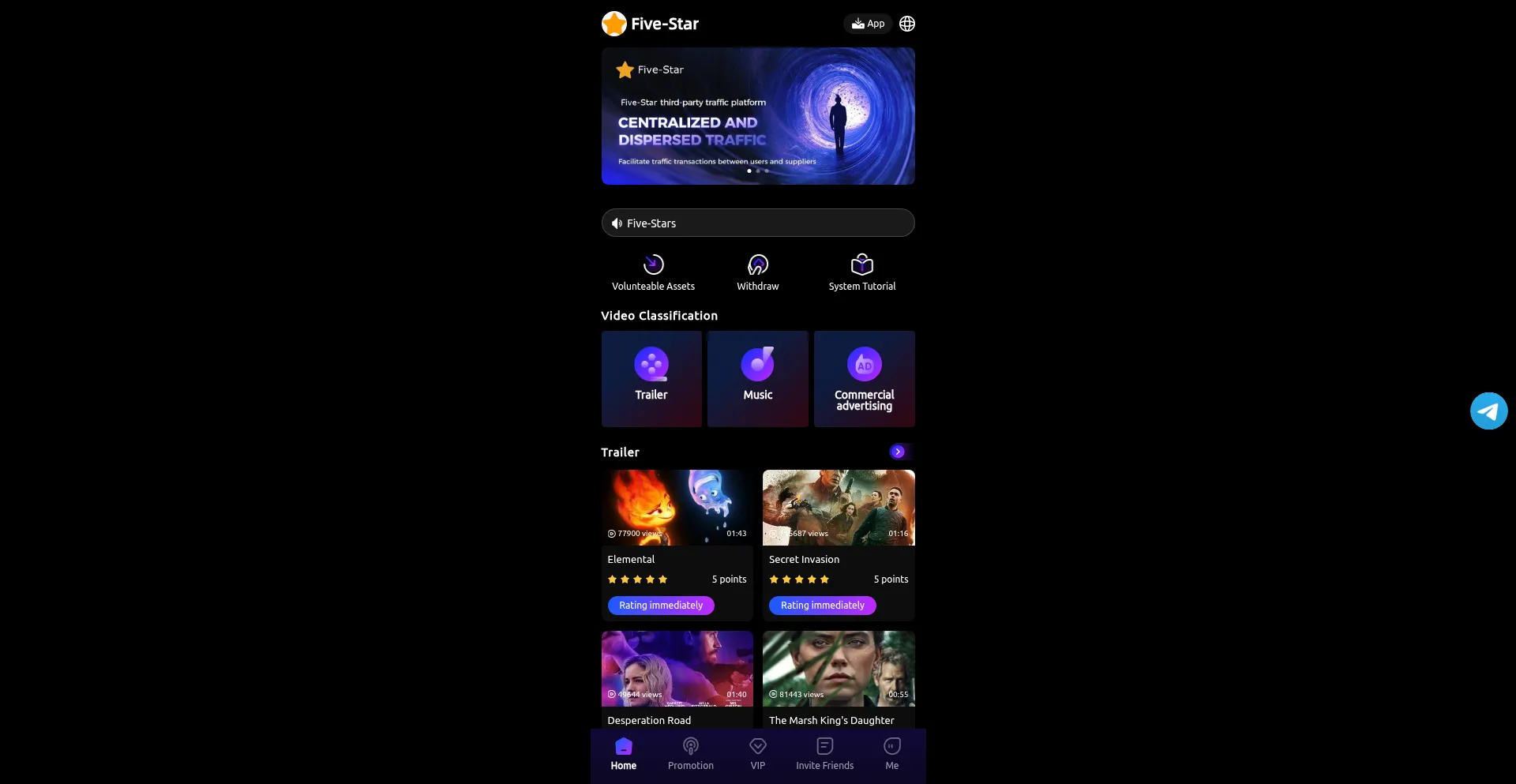This screenshot has width=1516, height=784.
Task: Open the Desperation Road trailer
Action: tap(677, 668)
